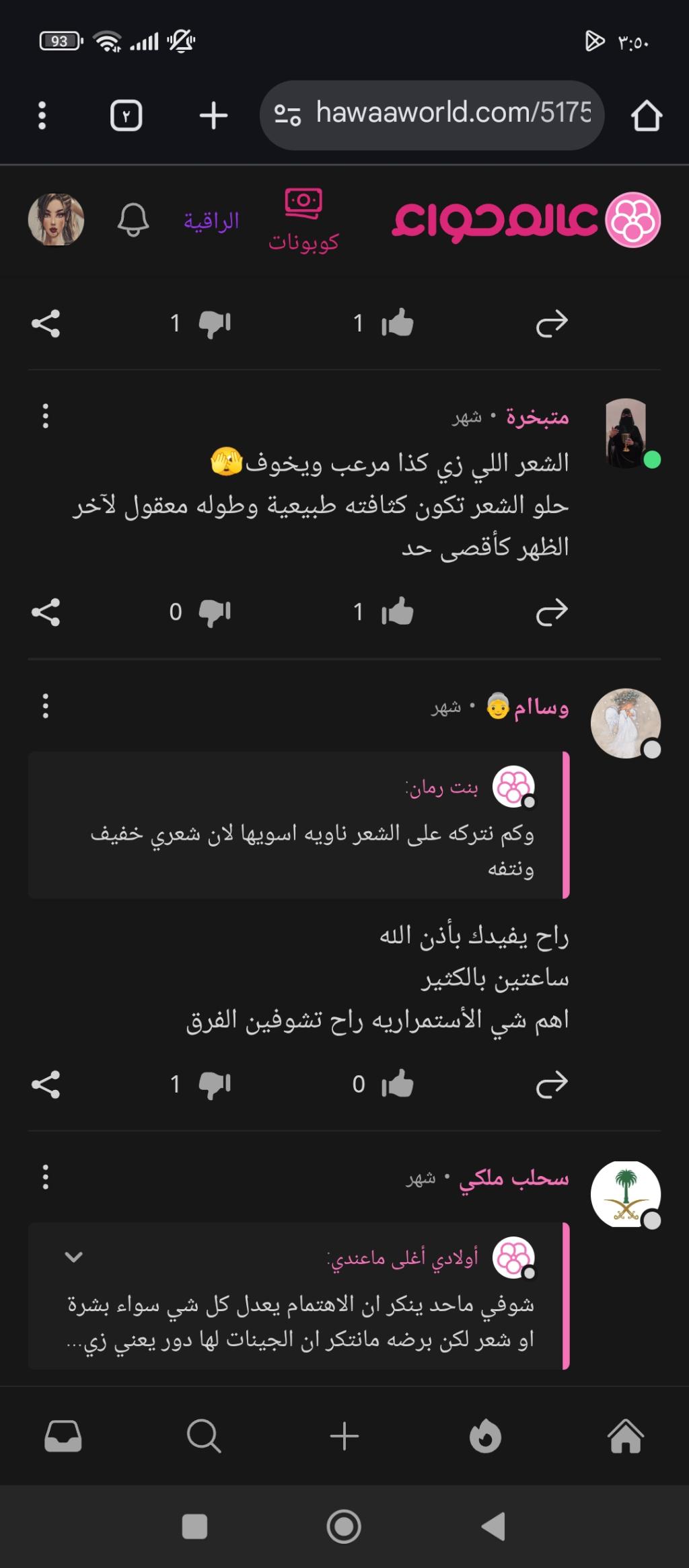The height and width of the screenshot is (1568, 689).
Task: Share وسام's comment
Action: click(46, 1084)
